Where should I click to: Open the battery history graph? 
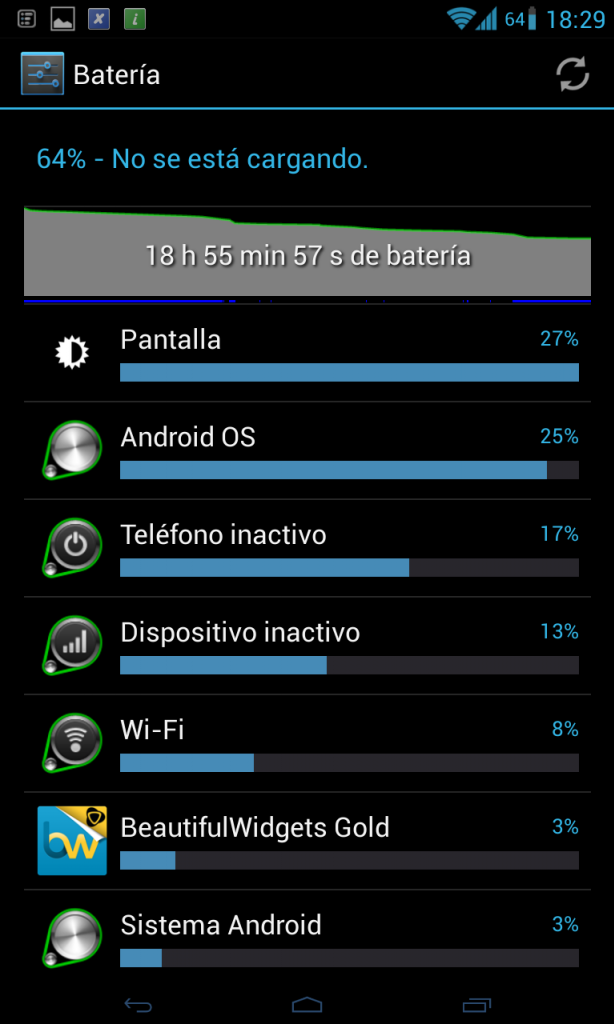pos(307,253)
